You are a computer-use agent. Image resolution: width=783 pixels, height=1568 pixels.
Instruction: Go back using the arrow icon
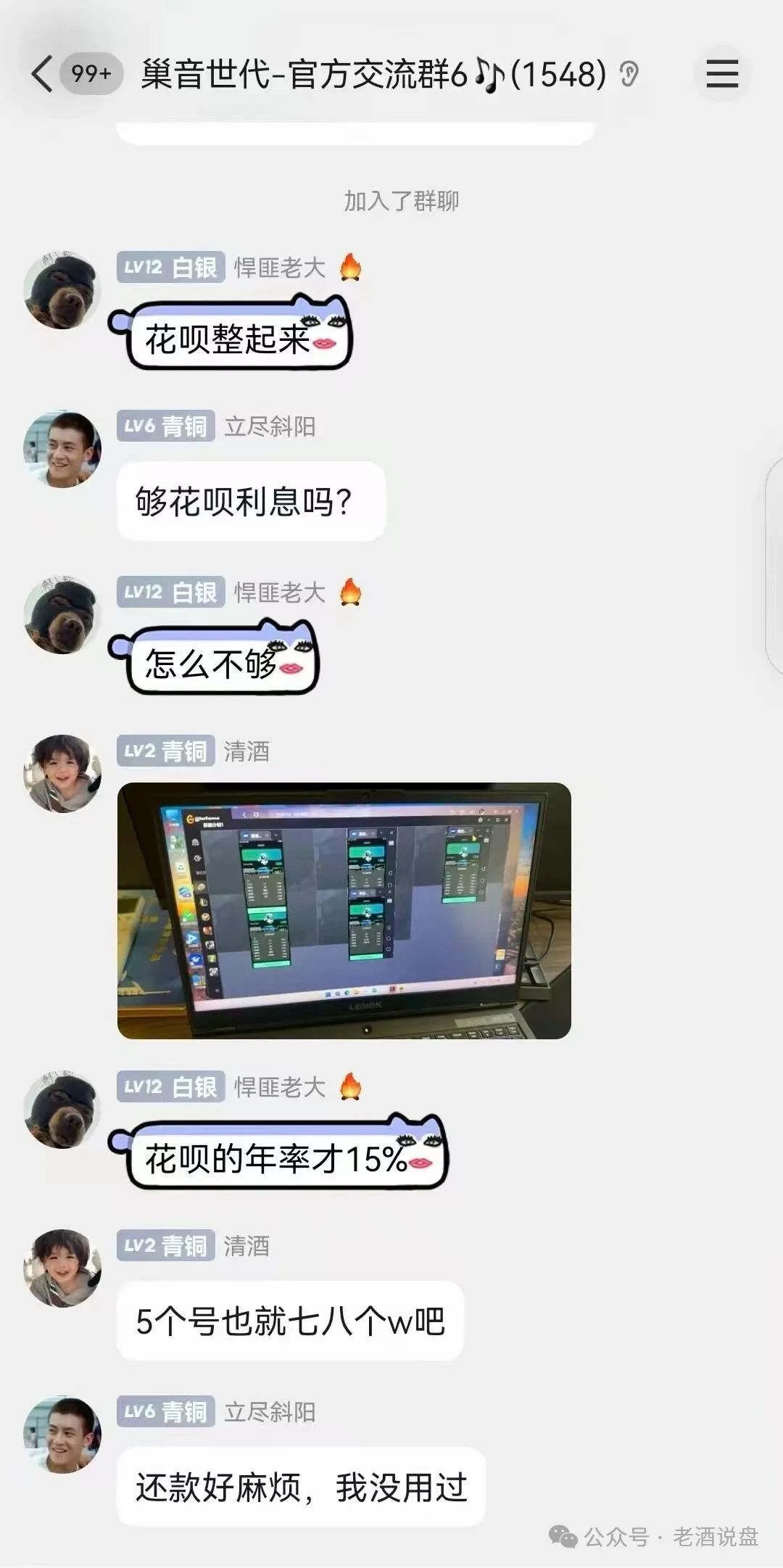point(42,74)
